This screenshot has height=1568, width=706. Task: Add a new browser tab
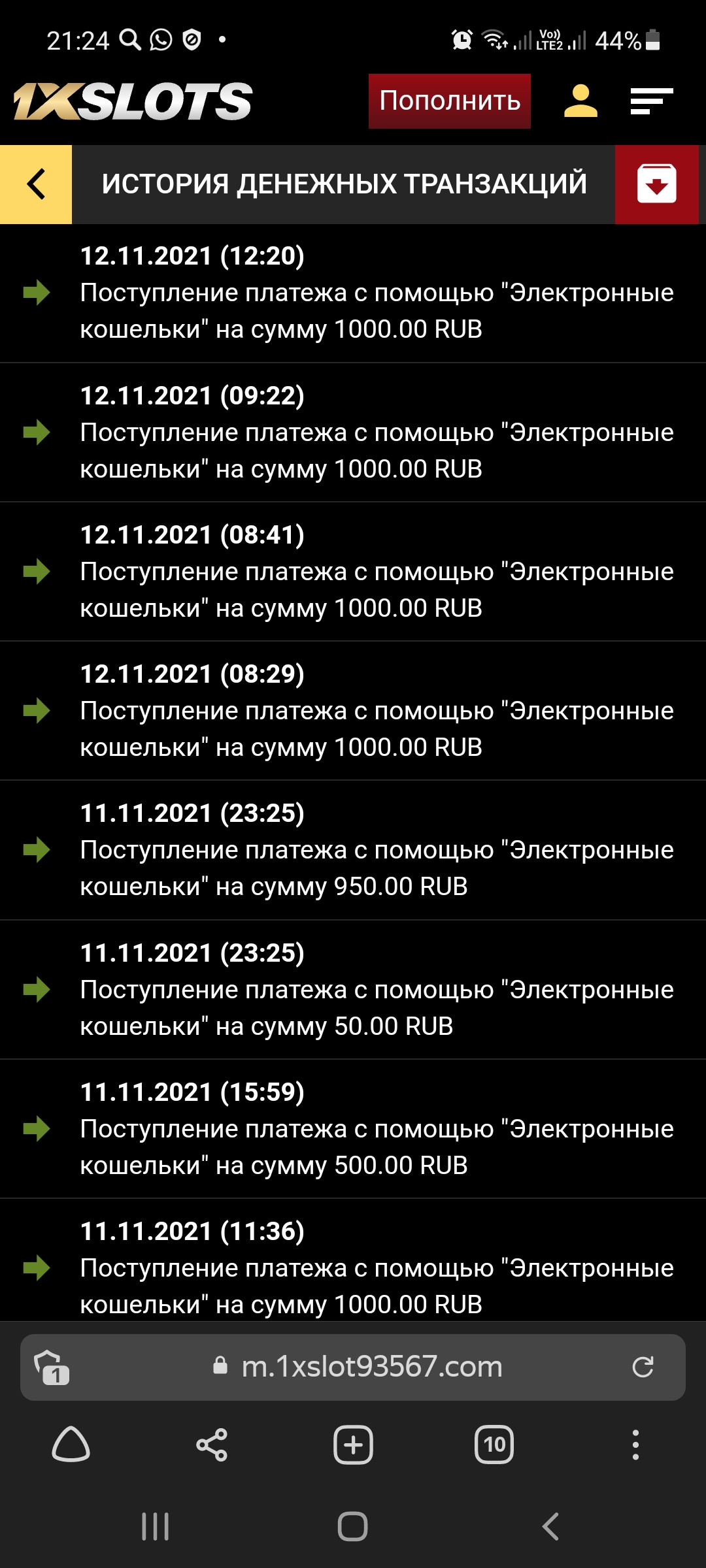(353, 1445)
